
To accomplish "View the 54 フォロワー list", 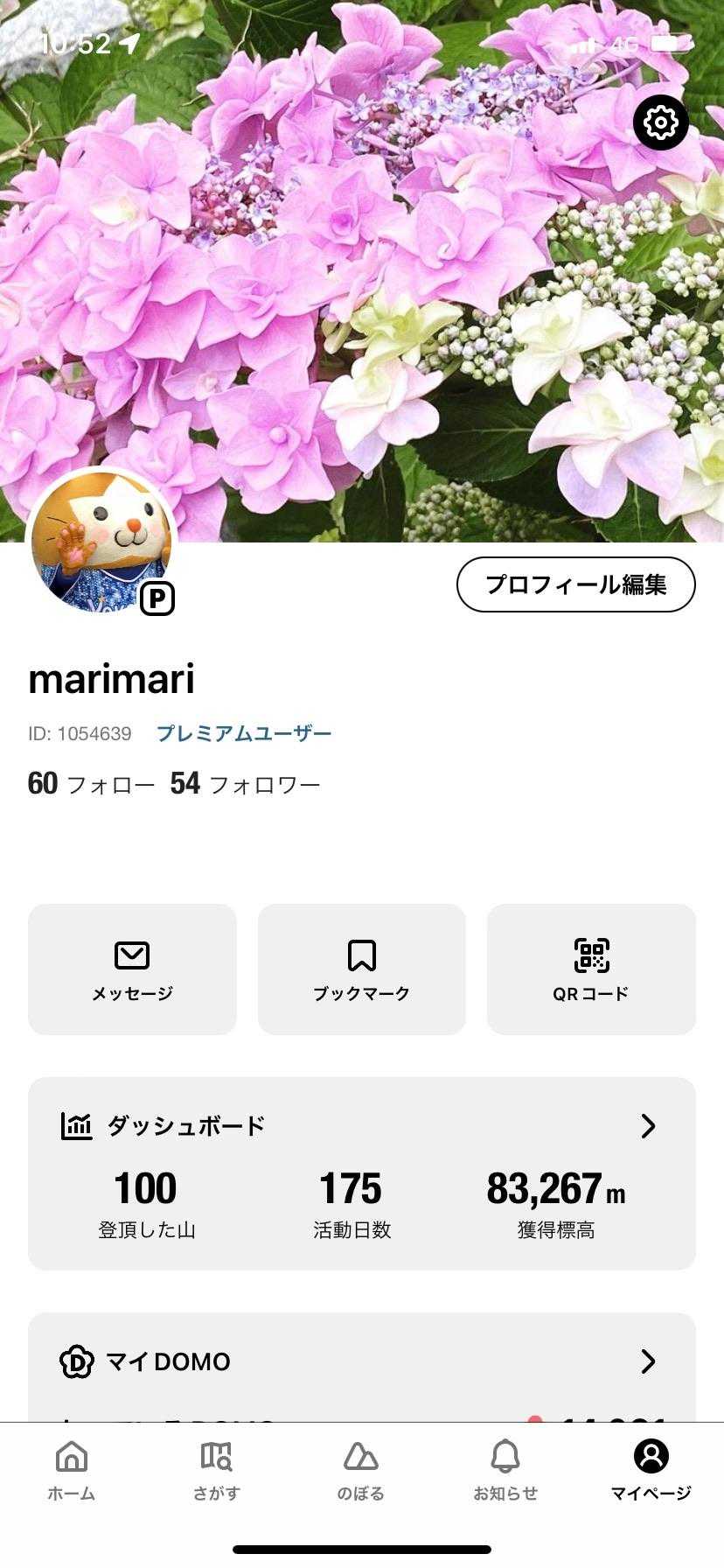I will (x=246, y=784).
